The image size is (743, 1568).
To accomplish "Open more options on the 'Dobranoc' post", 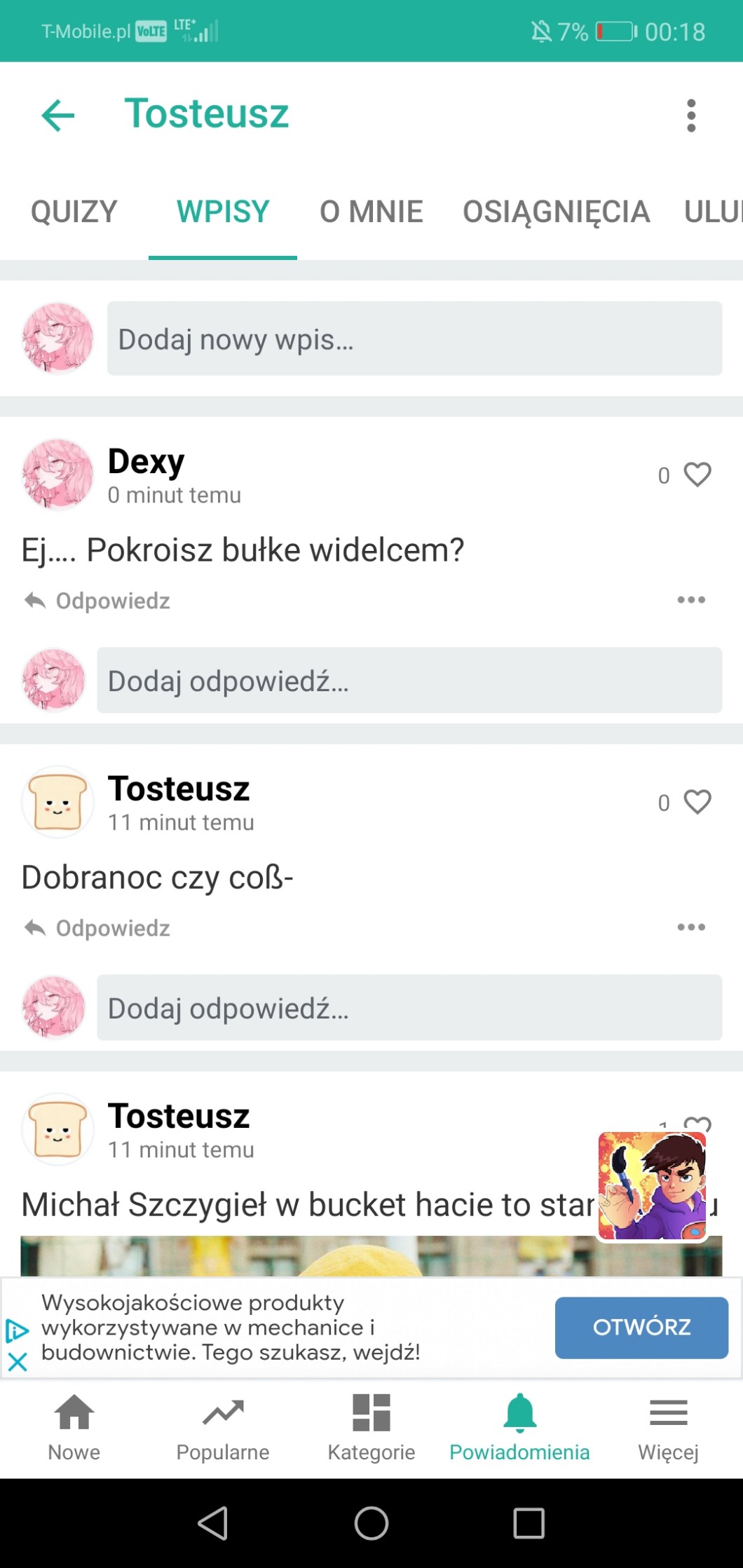I will (690, 927).
